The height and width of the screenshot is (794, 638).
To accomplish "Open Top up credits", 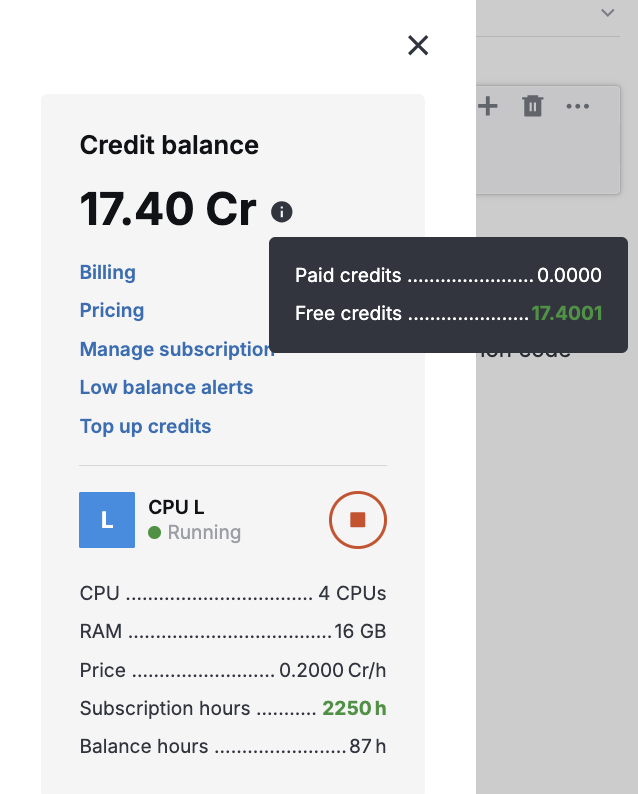I will 145,426.
